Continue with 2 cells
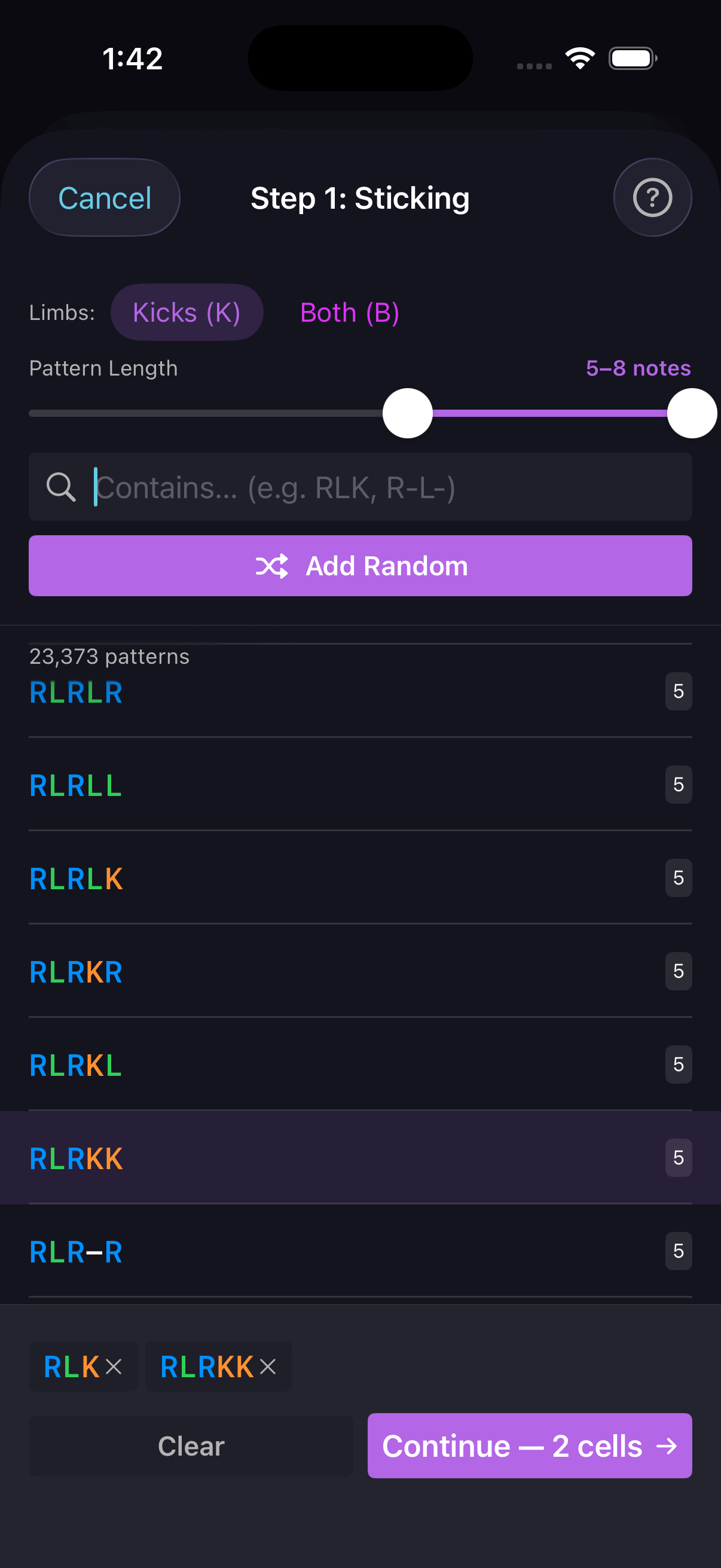The width and height of the screenshot is (721, 1568). click(x=529, y=1445)
